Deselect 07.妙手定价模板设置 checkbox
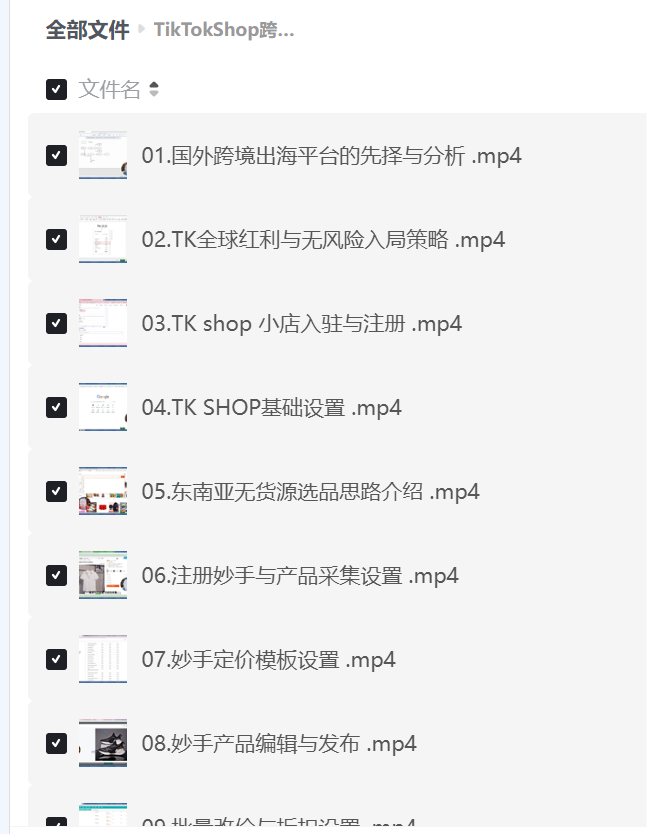Screen dimensions: 647x834 pyautogui.click(x=56, y=660)
